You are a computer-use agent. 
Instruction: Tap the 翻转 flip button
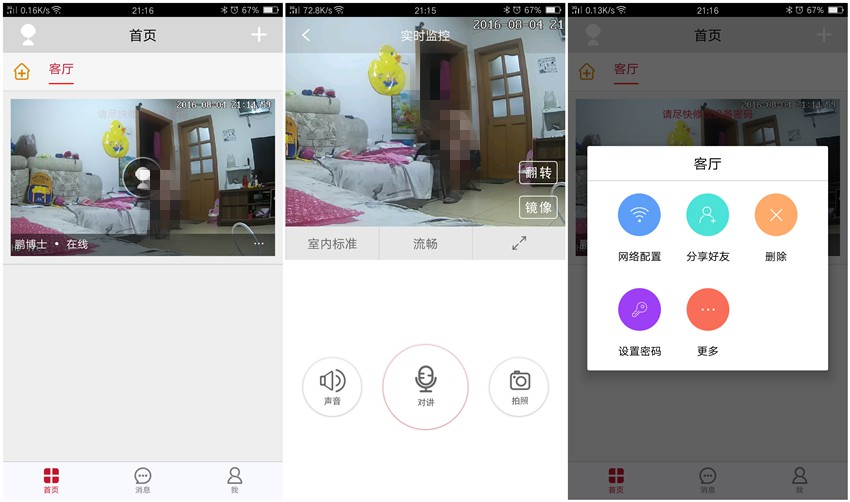(x=538, y=172)
